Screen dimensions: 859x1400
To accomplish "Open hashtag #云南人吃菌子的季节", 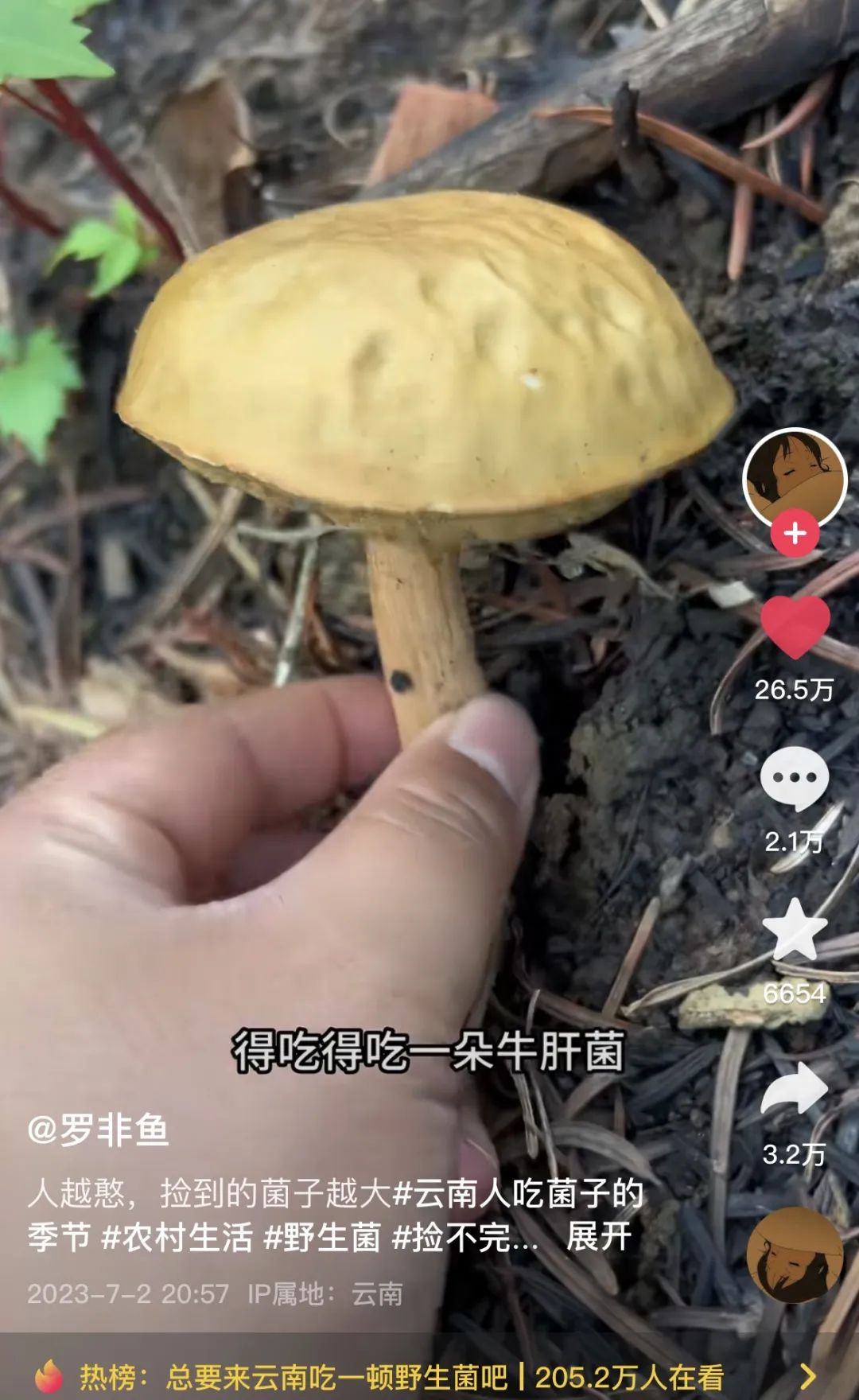I will coord(517,1193).
